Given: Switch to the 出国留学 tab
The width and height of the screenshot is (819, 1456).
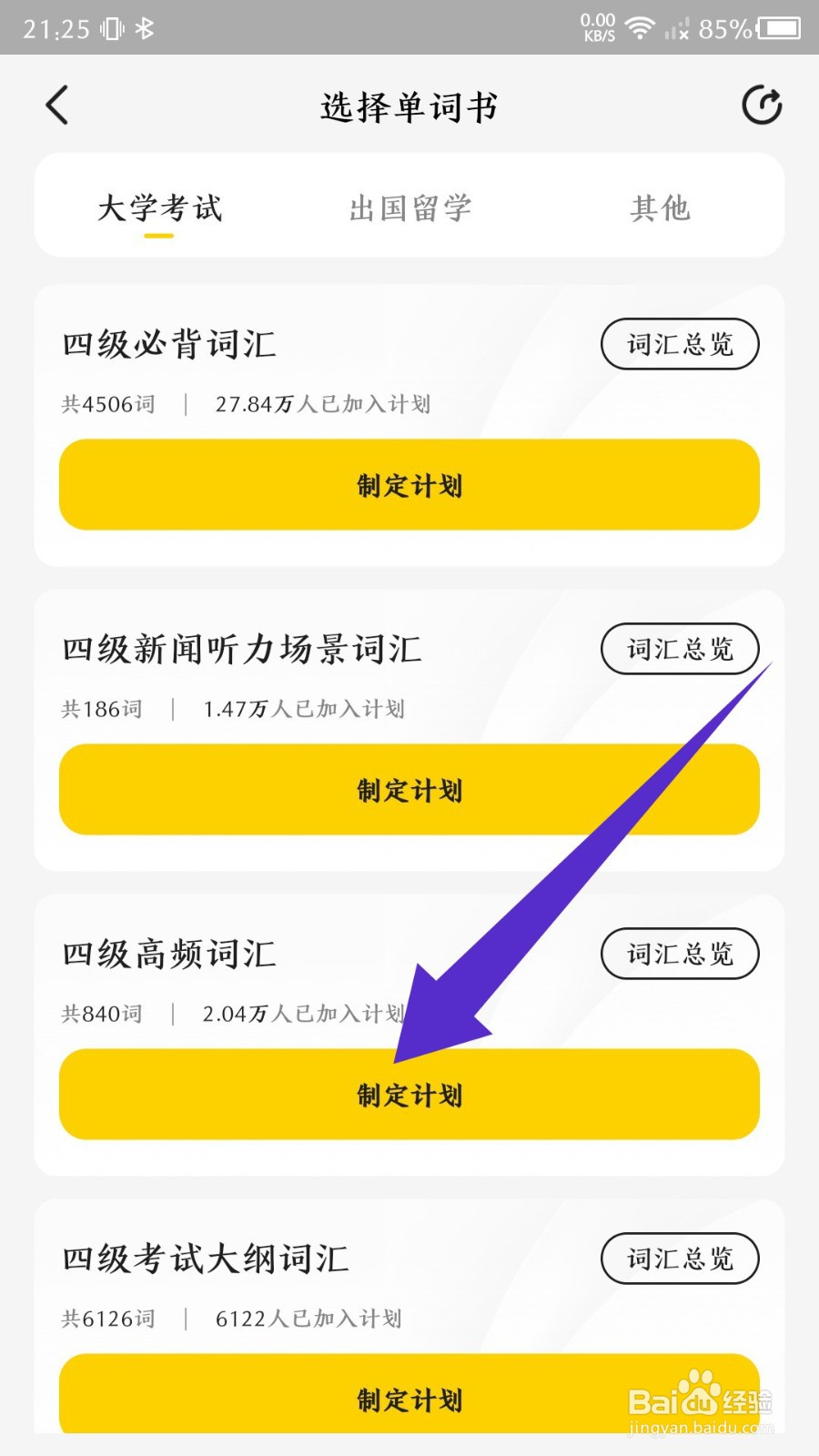Looking at the screenshot, I should pos(409,207).
